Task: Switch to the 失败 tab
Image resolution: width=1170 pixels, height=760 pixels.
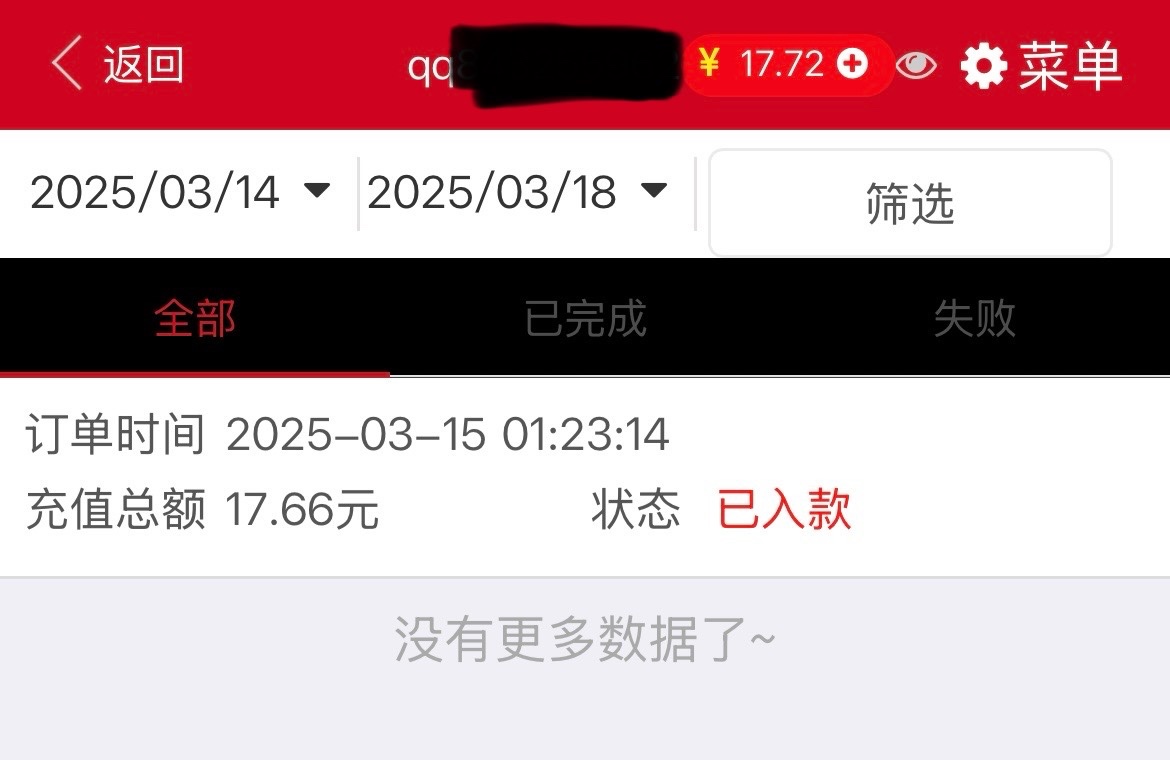Action: tap(974, 318)
